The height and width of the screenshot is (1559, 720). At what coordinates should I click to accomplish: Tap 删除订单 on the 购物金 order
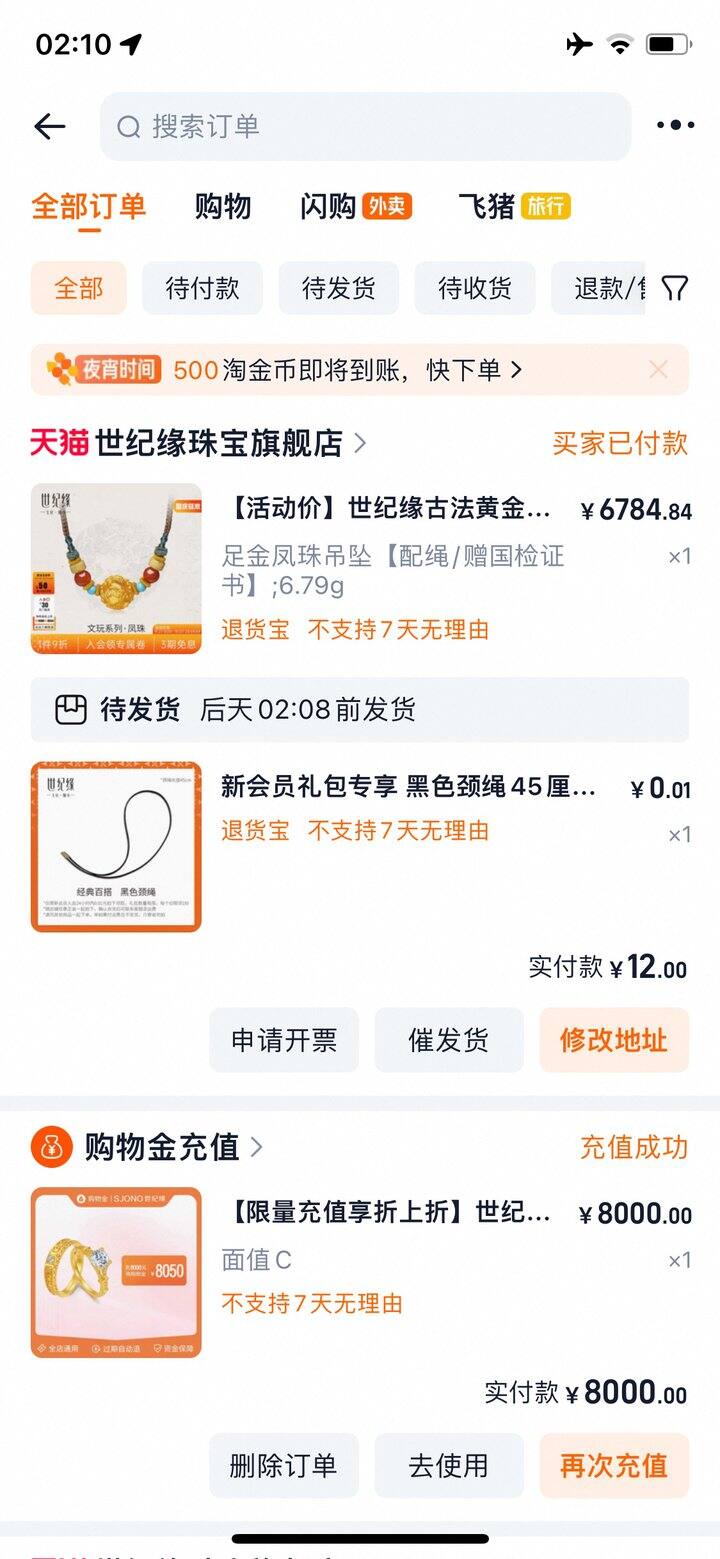[284, 1466]
